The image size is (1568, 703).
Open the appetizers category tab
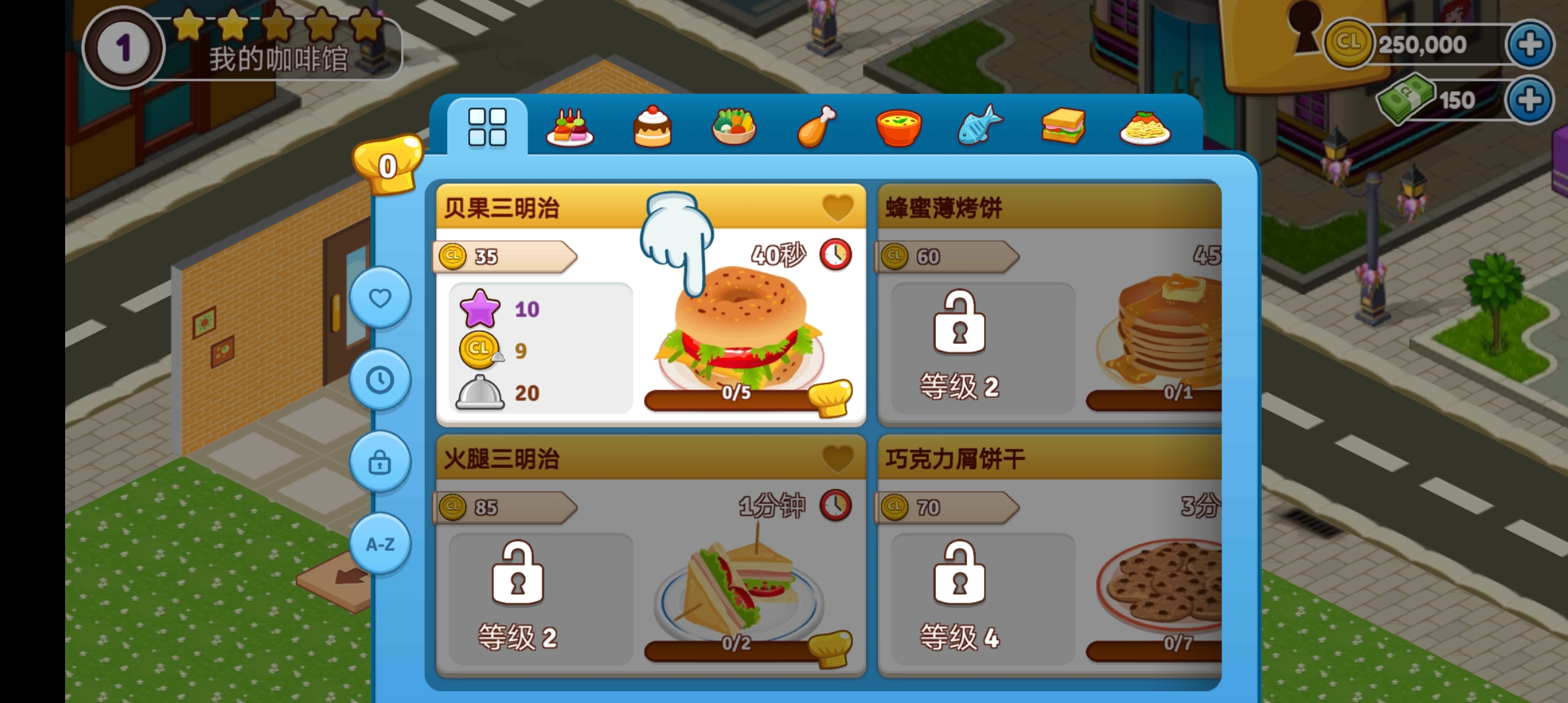click(x=570, y=127)
